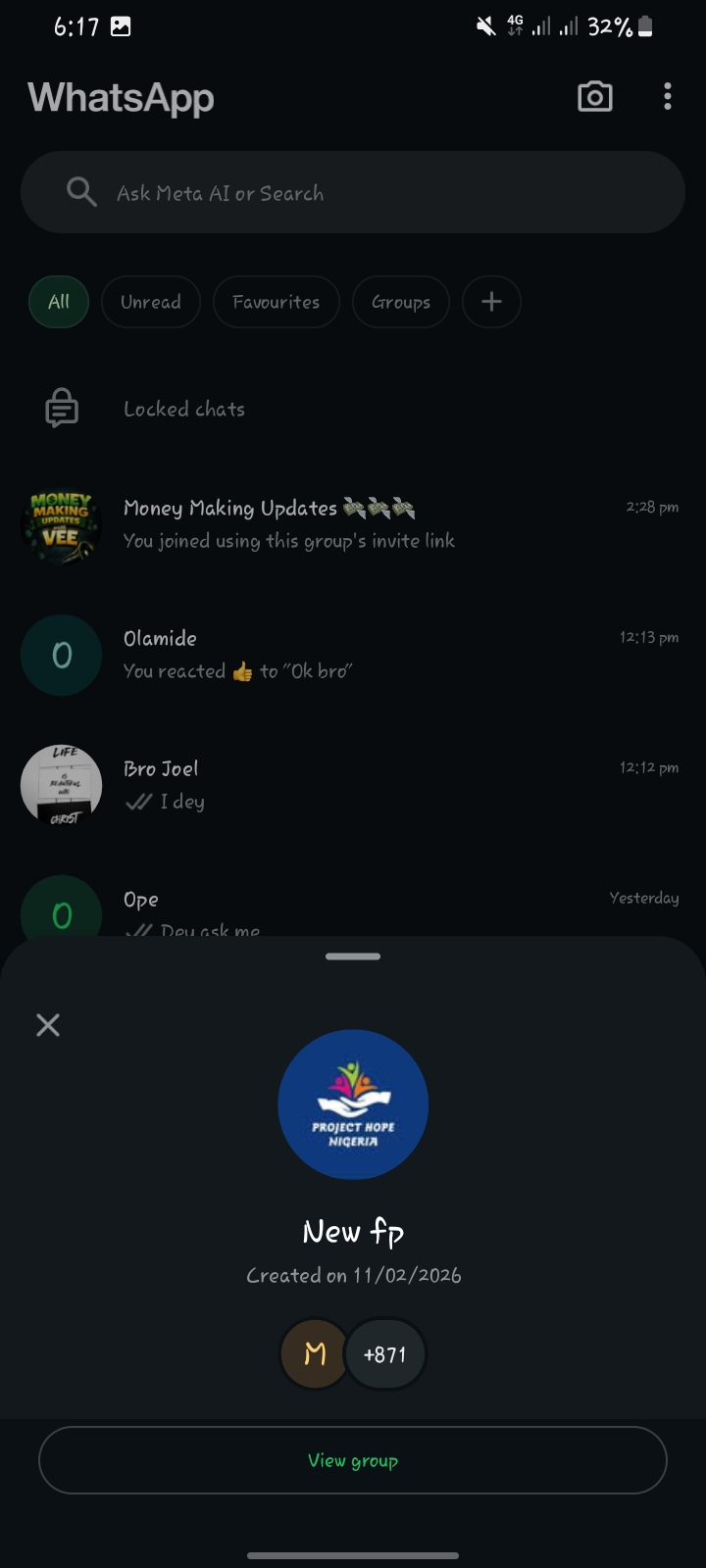Switch to the Groups filter
706x1568 pixels.
400,302
